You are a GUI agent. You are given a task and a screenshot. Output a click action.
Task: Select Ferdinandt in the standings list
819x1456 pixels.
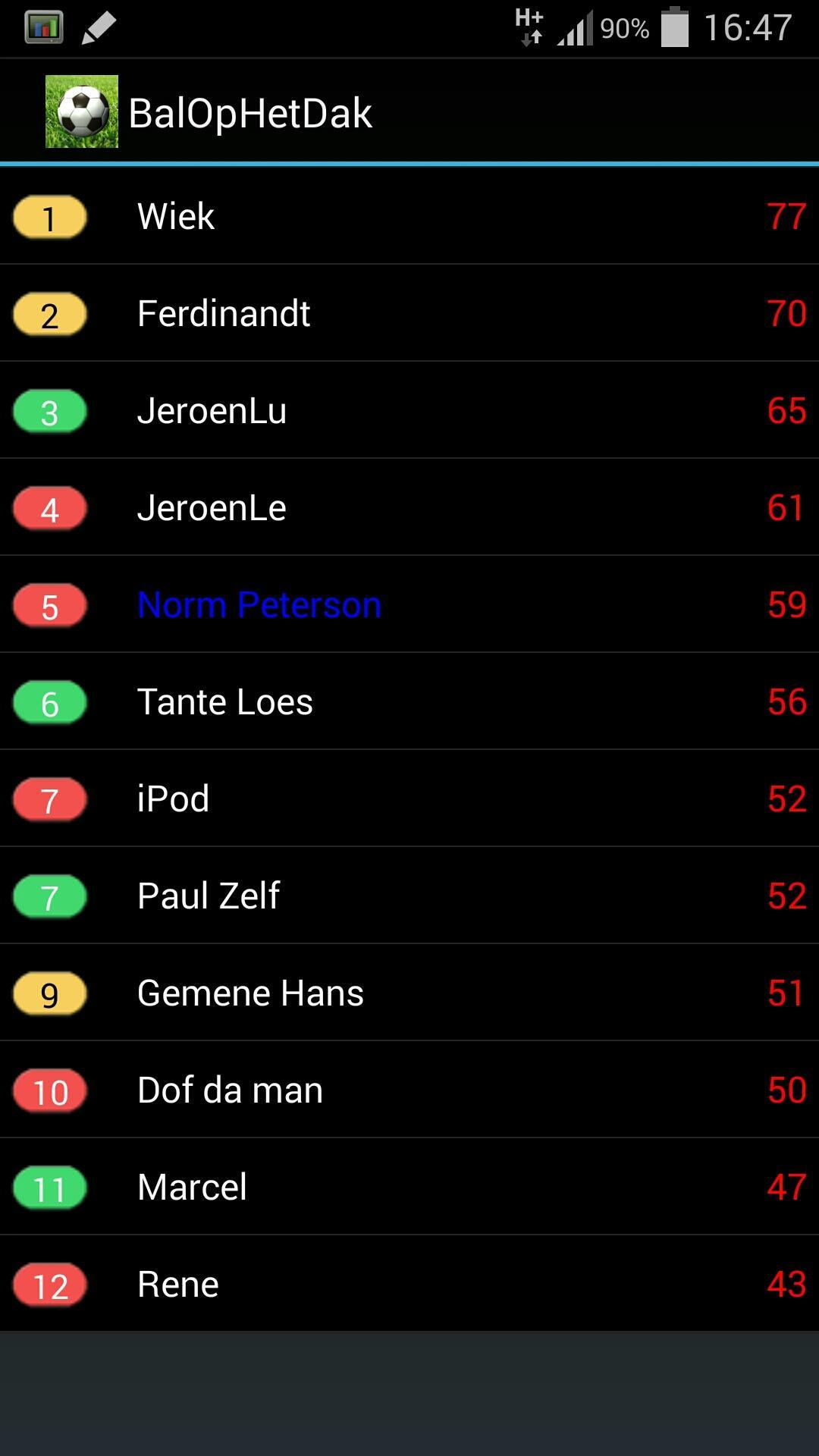pyautogui.click(x=409, y=313)
